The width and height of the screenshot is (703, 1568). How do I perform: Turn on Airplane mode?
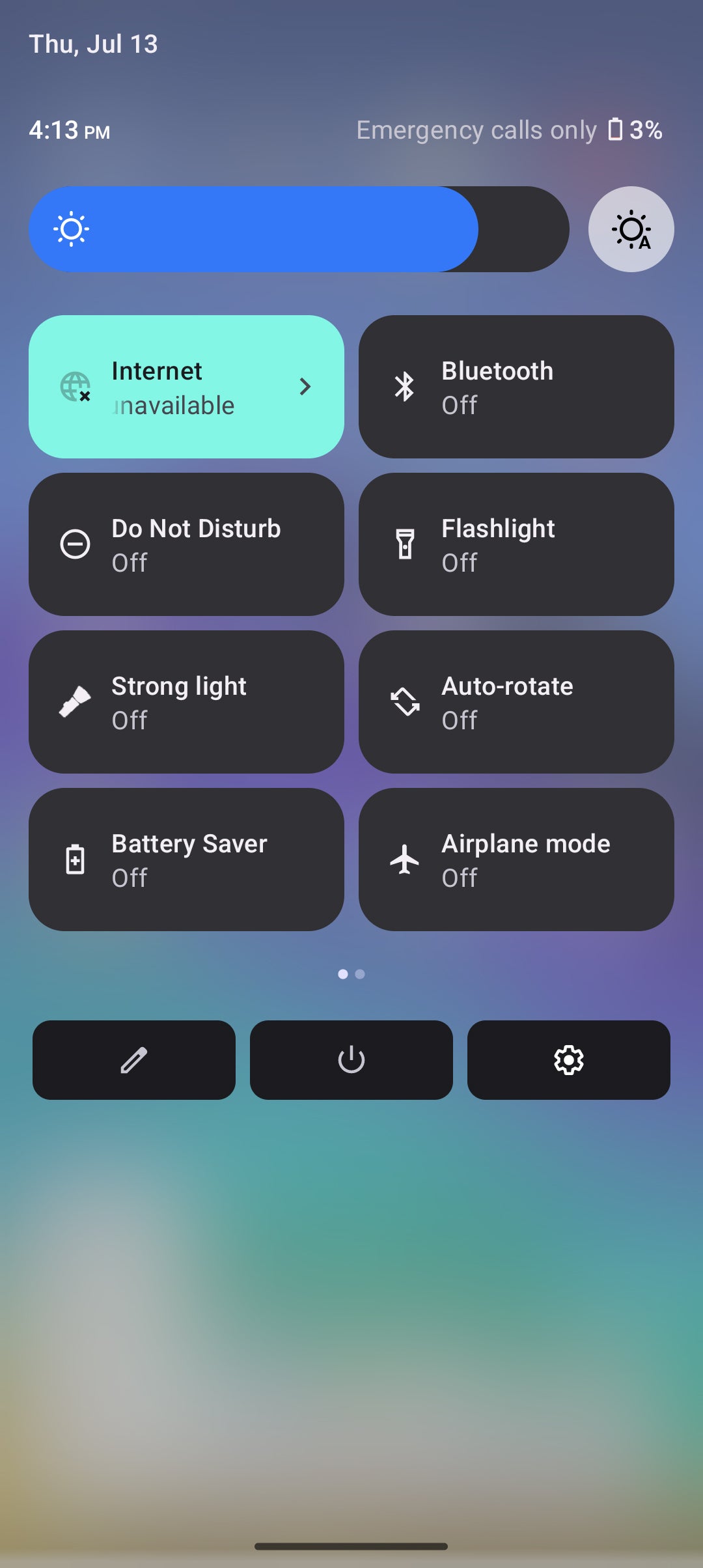coord(516,860)
